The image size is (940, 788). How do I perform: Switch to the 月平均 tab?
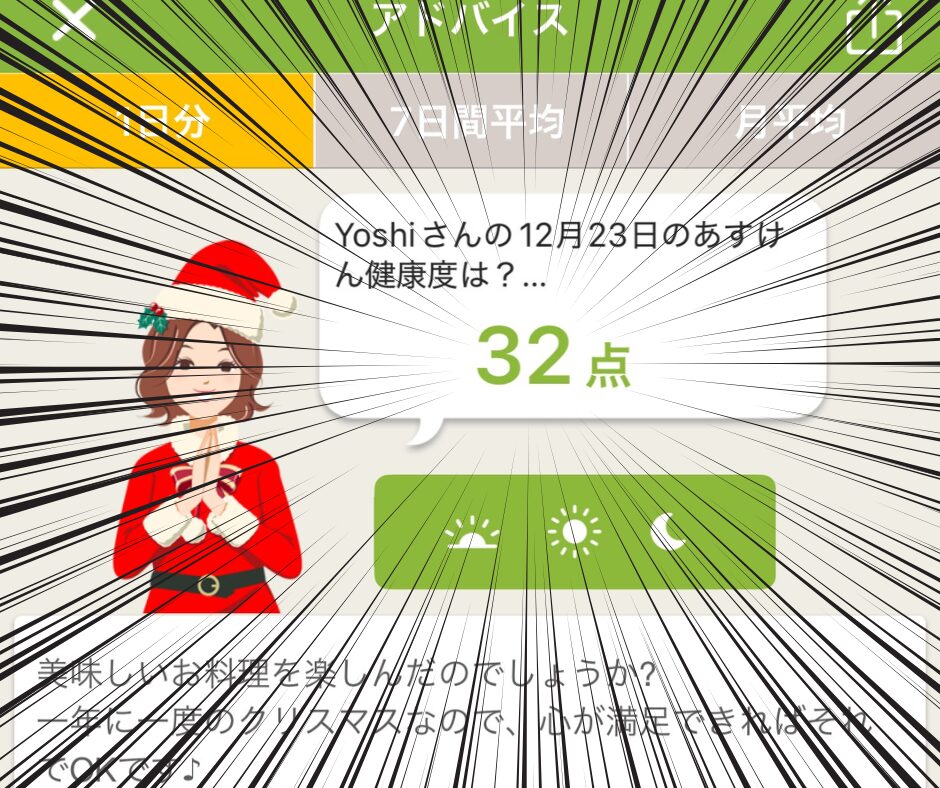point(789,122)
